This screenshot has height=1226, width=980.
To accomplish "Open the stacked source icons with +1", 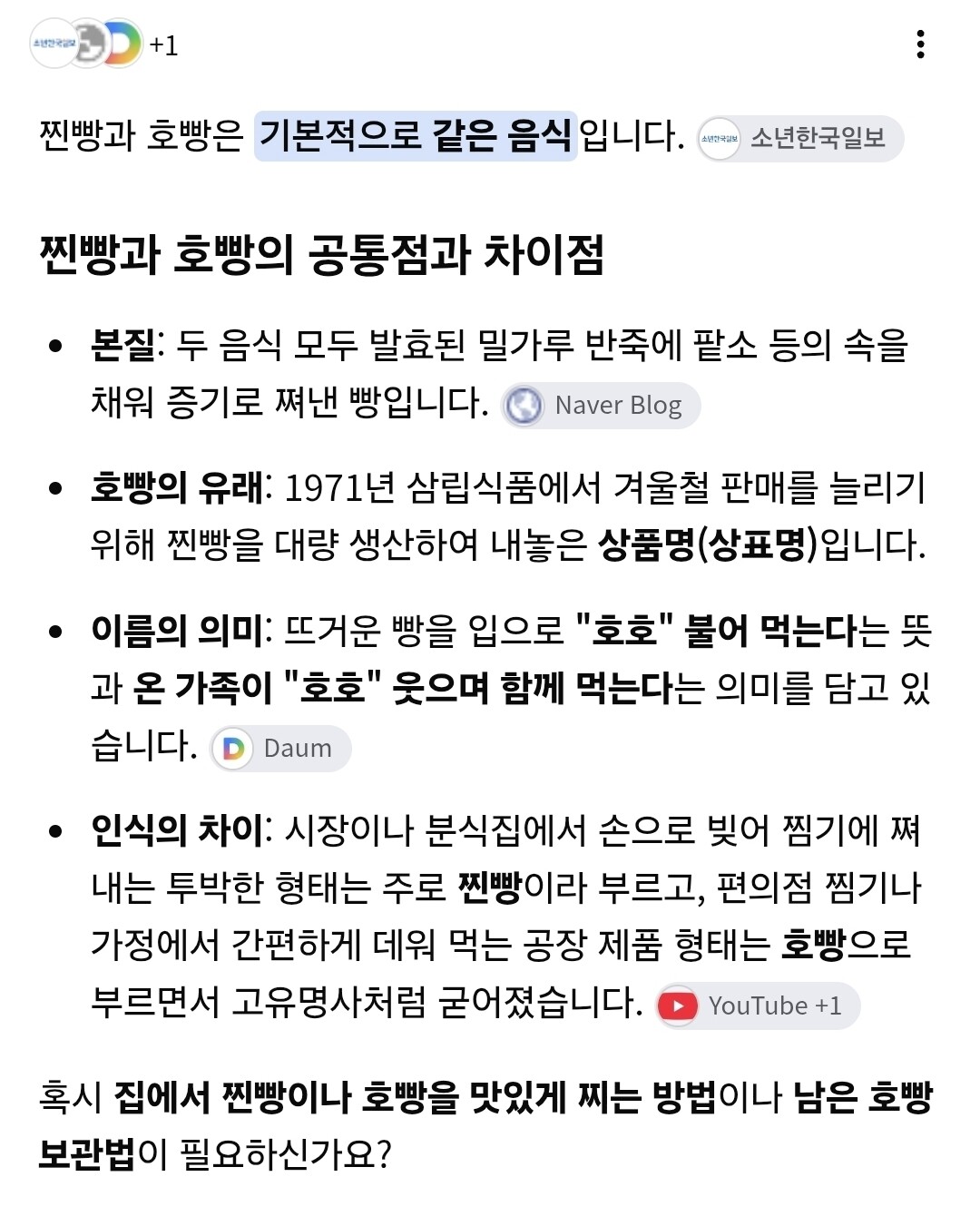I will [x=104, y=44].
